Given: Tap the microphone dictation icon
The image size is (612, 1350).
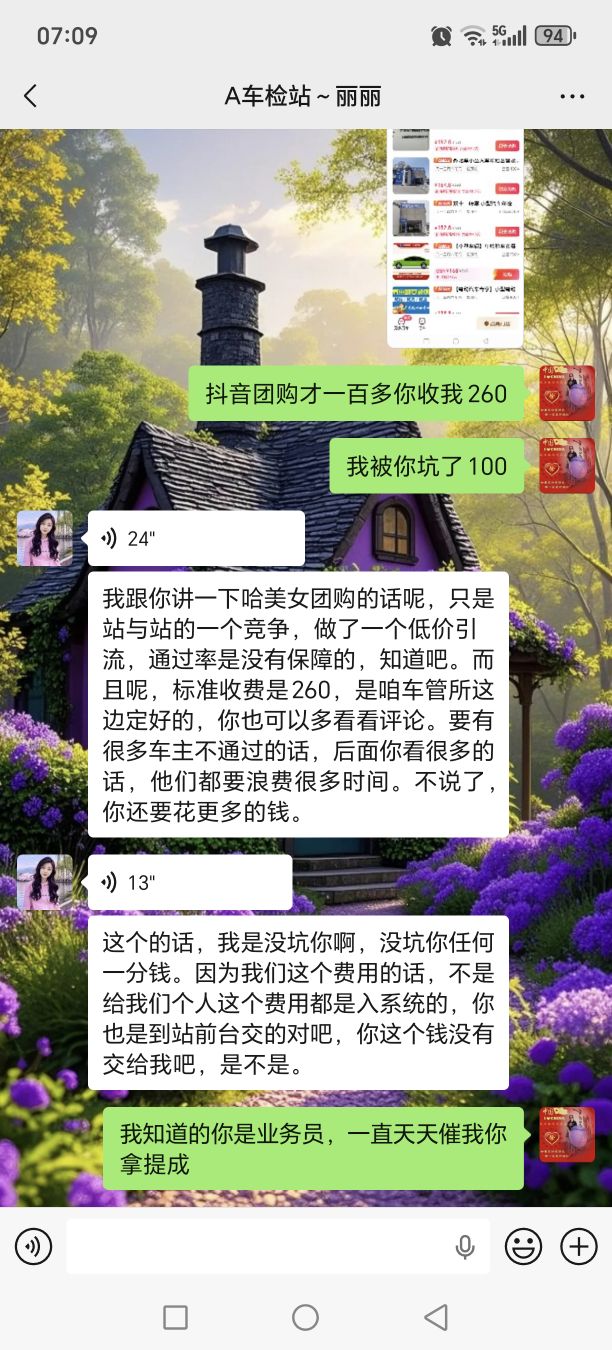Looking at the screenshot, I should [x=464, y=1246].
